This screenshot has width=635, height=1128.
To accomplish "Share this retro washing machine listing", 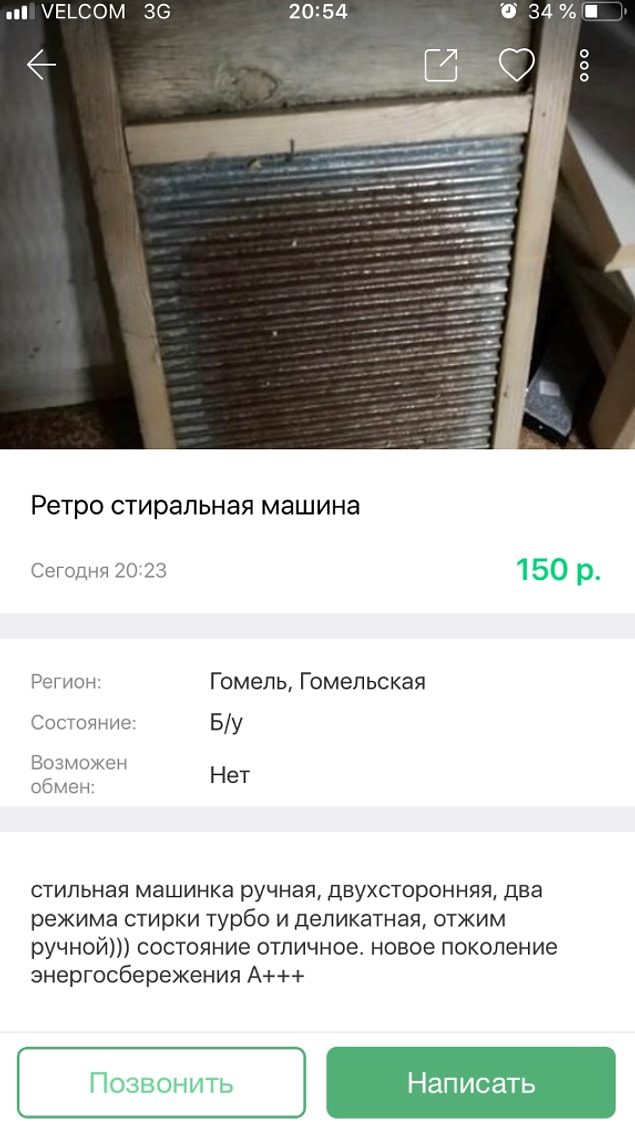I will click(441, 65).
